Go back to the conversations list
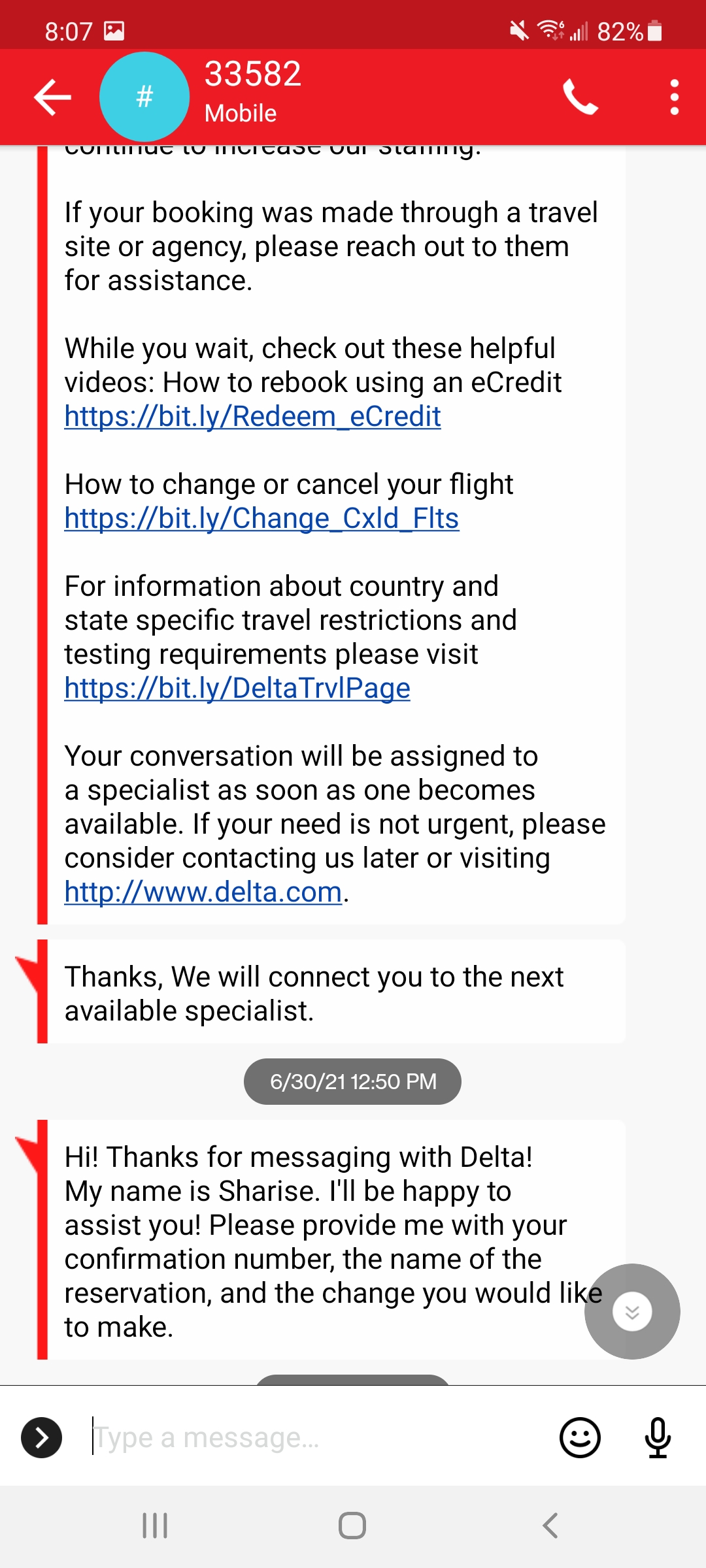This screenshot has height=1568, width=706. pos(52,97)
